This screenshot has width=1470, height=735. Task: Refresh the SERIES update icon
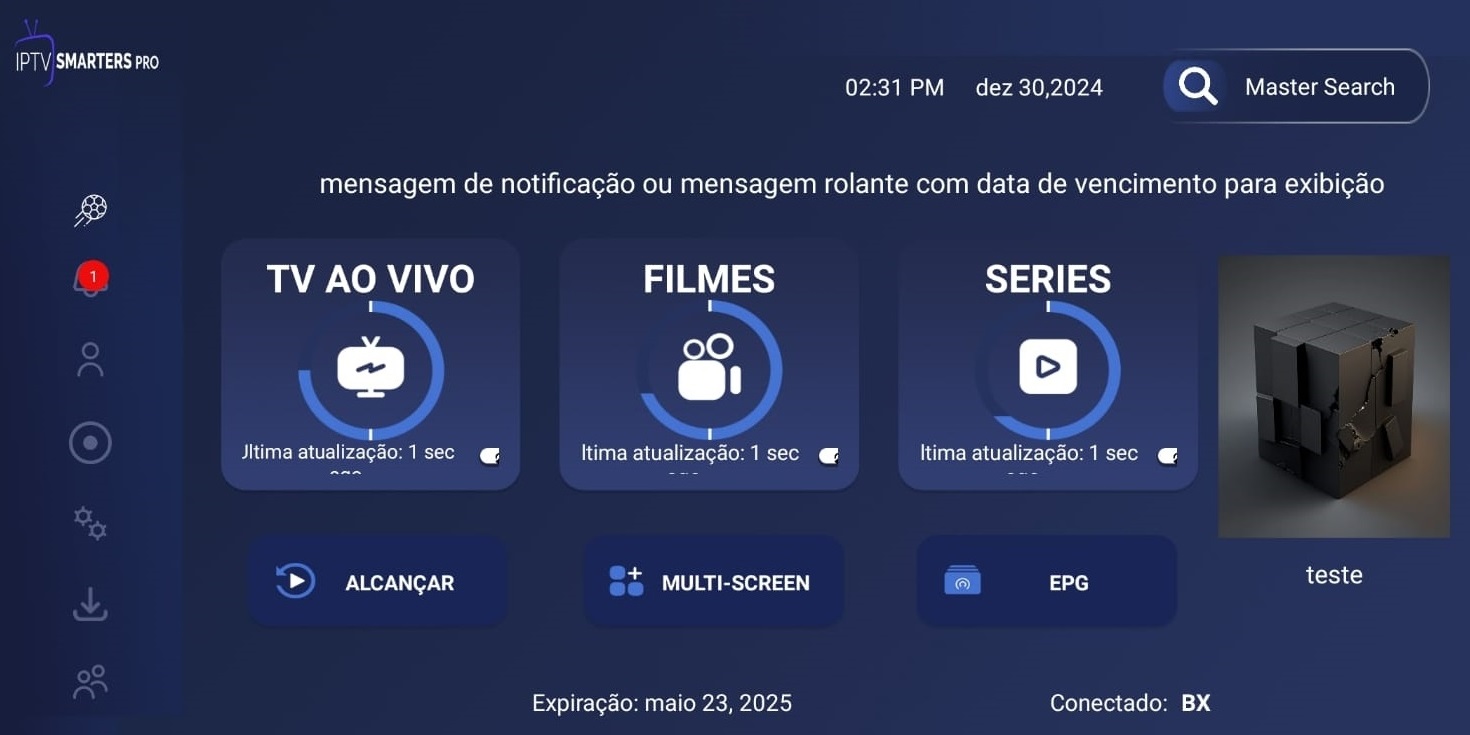tap(1167, 456)
